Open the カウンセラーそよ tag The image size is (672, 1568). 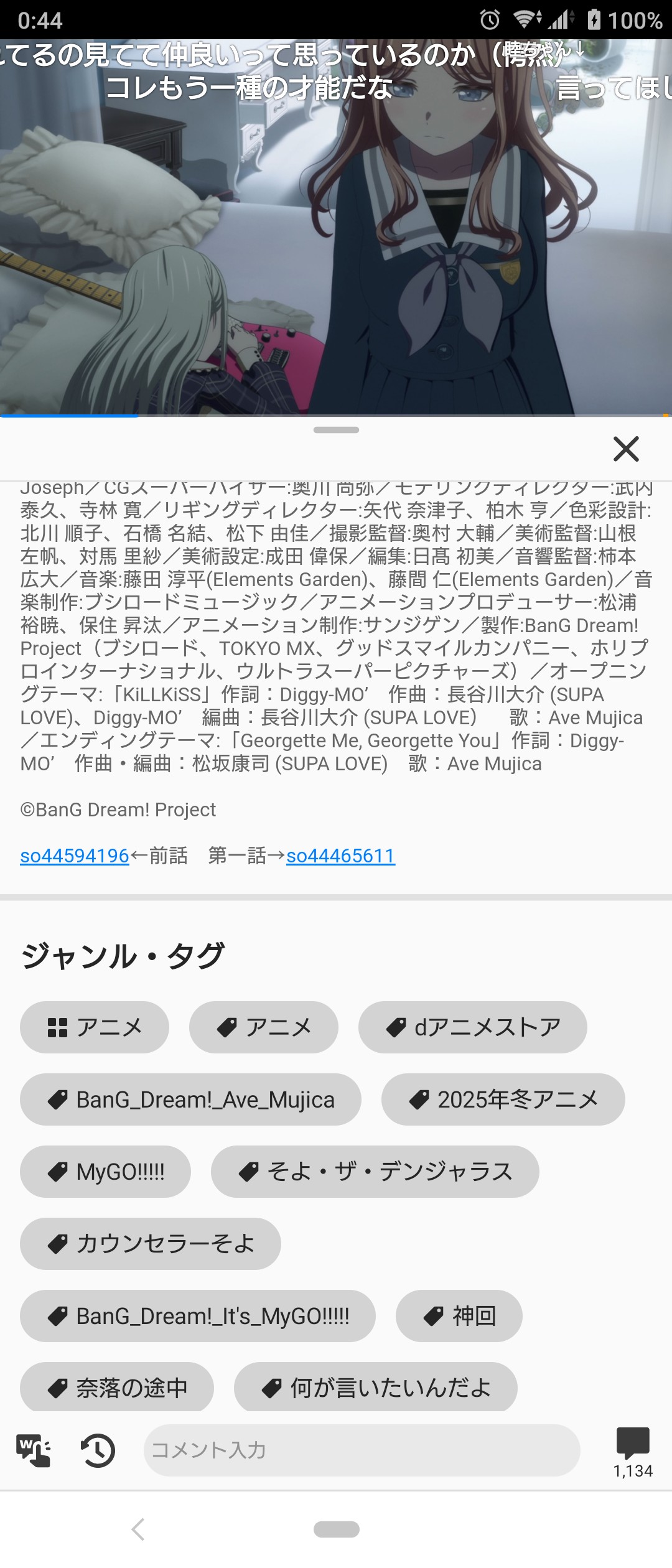tap(151, 1244)
